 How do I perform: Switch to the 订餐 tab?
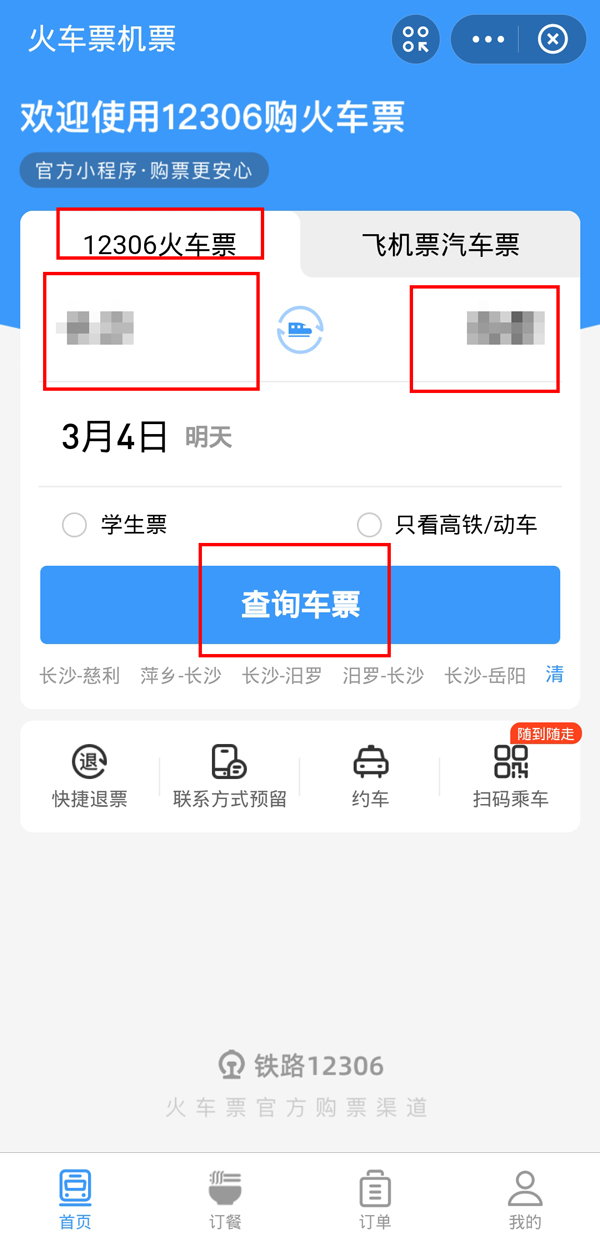[225, 1199]
